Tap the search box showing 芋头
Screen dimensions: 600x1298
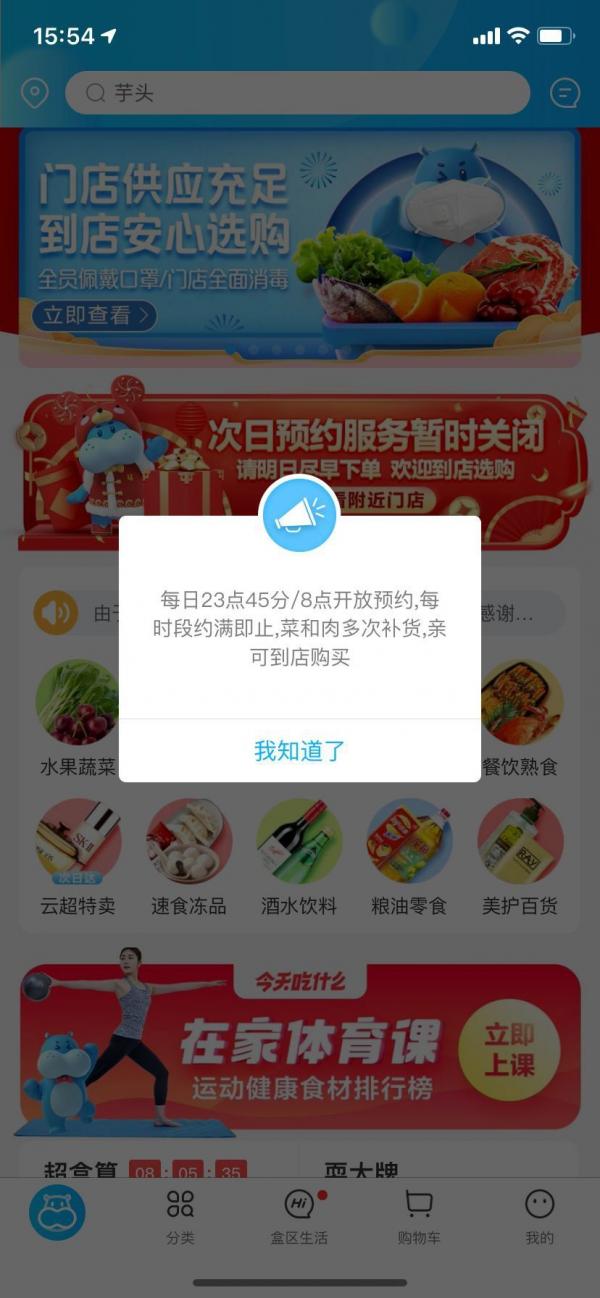297,93
